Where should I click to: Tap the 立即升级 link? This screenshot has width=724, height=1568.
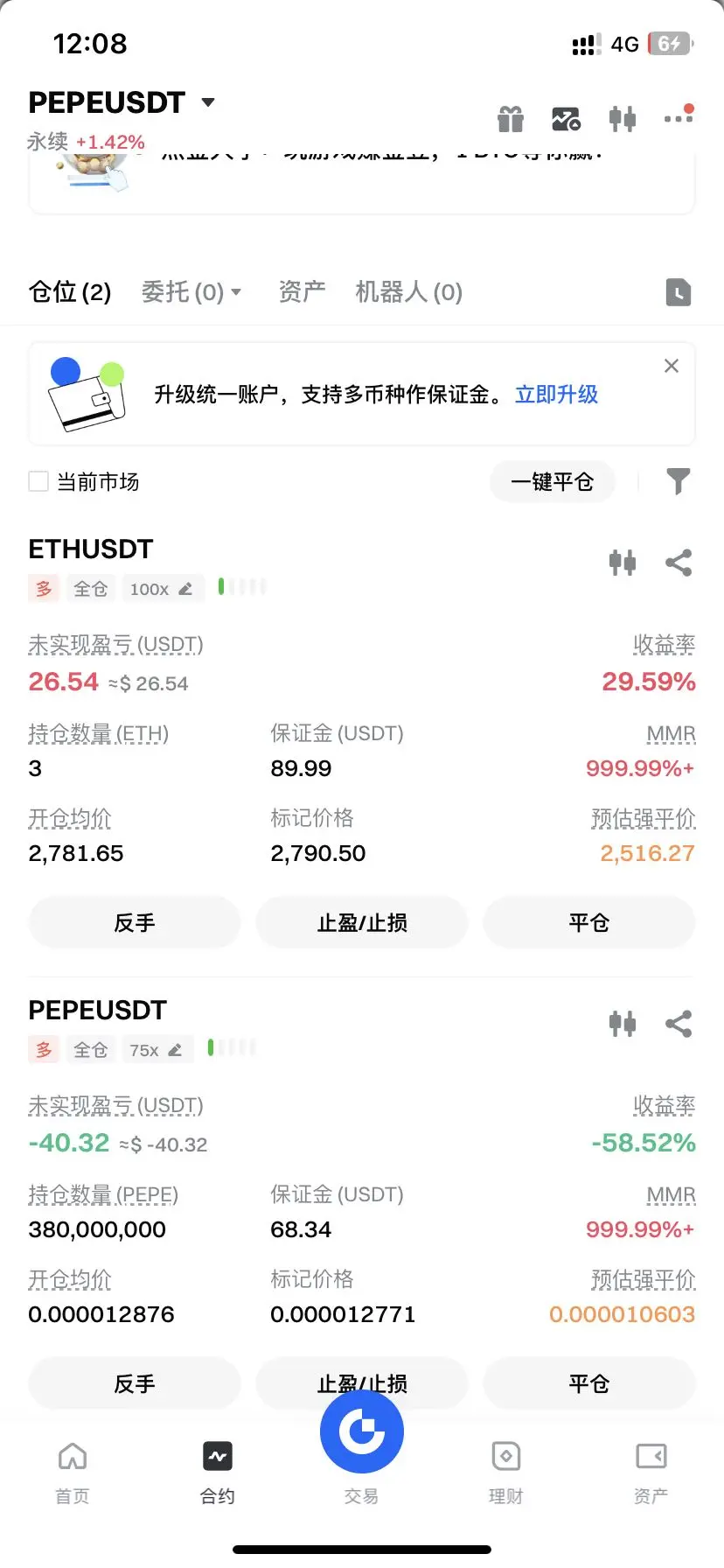556,395
